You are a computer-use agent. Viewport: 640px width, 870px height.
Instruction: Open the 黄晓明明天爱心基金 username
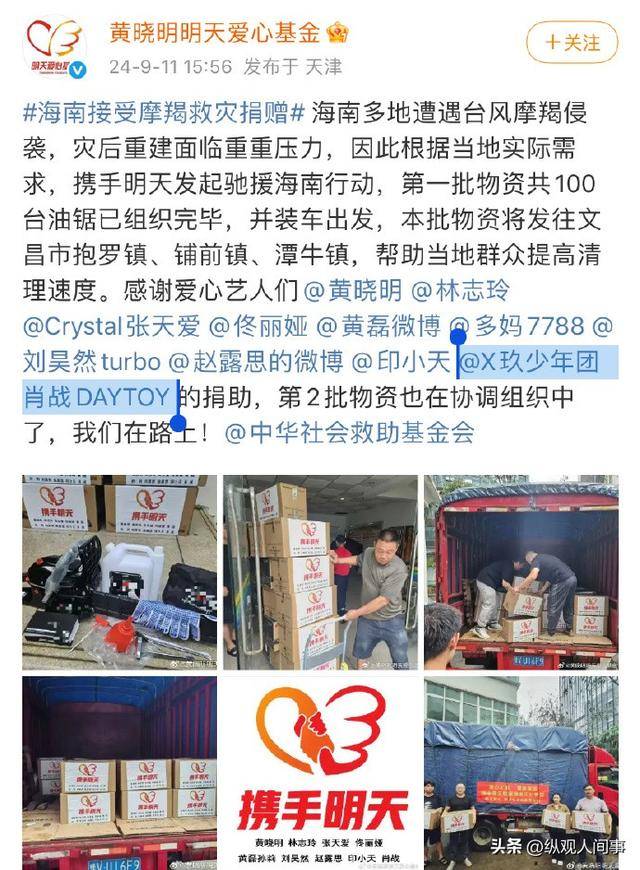tap(214, 32)
